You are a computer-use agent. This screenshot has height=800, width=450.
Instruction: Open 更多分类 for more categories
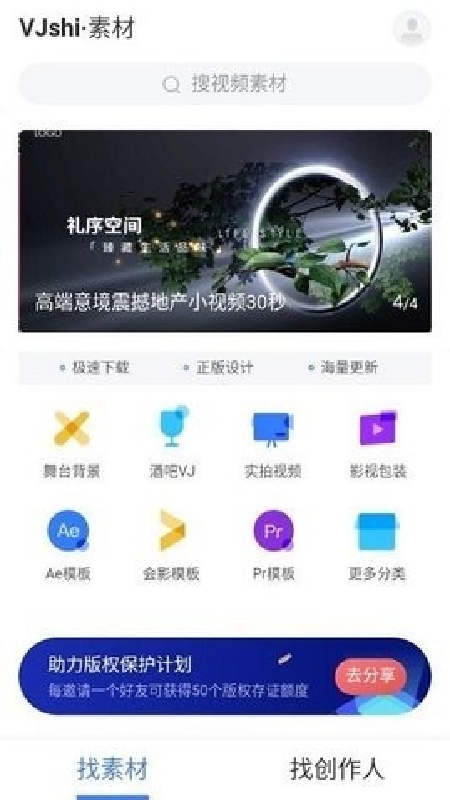[377, 545]
